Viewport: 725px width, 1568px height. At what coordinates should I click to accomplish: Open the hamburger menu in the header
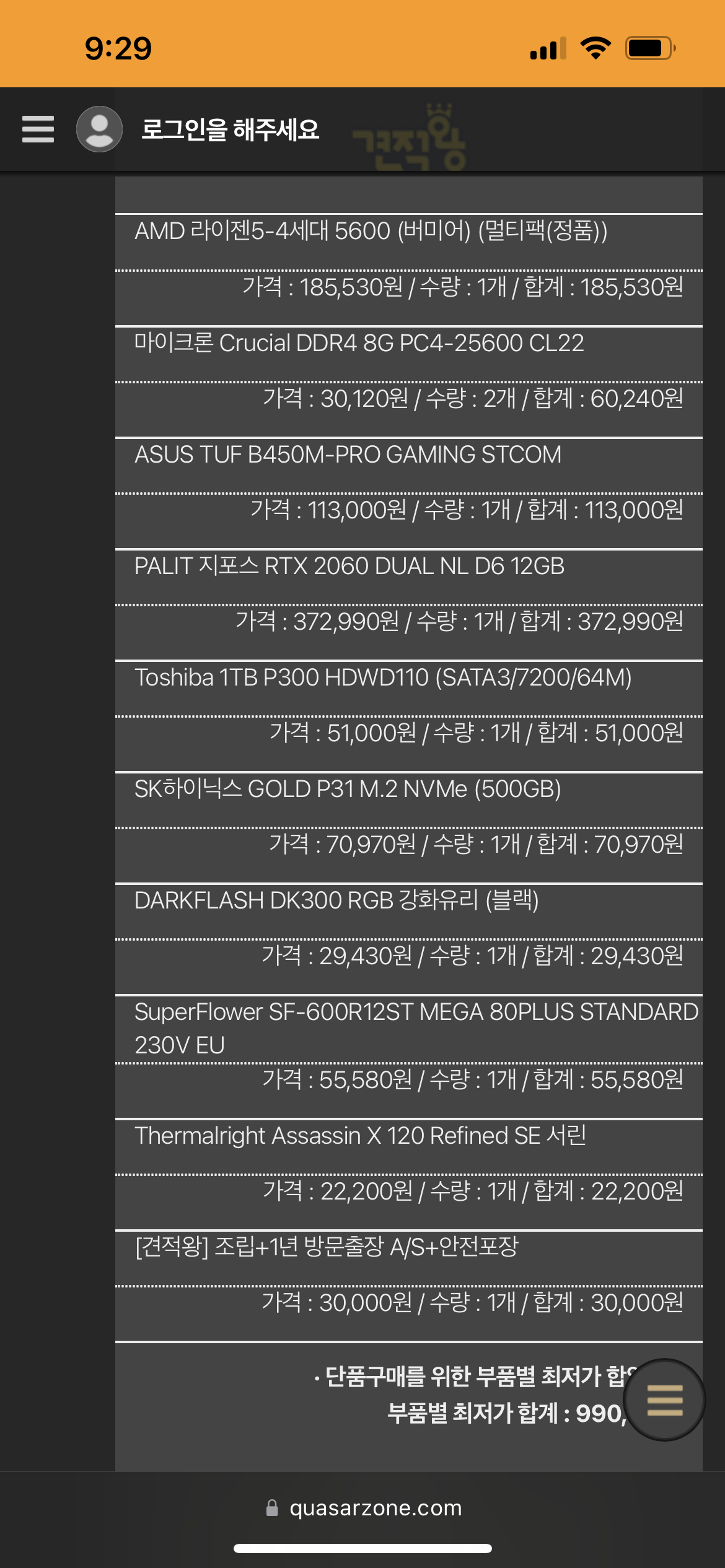click(x=38, y=129)
